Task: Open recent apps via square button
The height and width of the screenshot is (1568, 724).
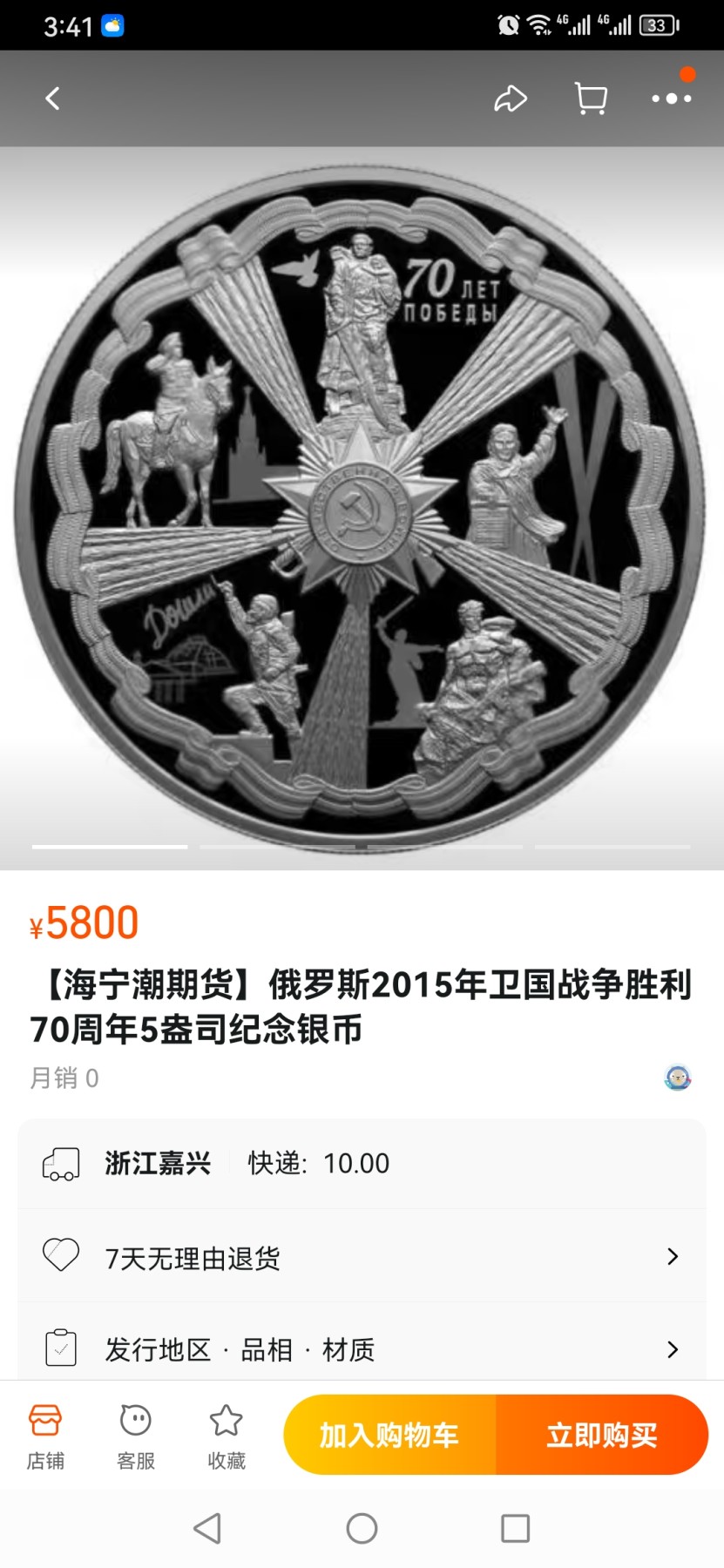Action: 515,1528
